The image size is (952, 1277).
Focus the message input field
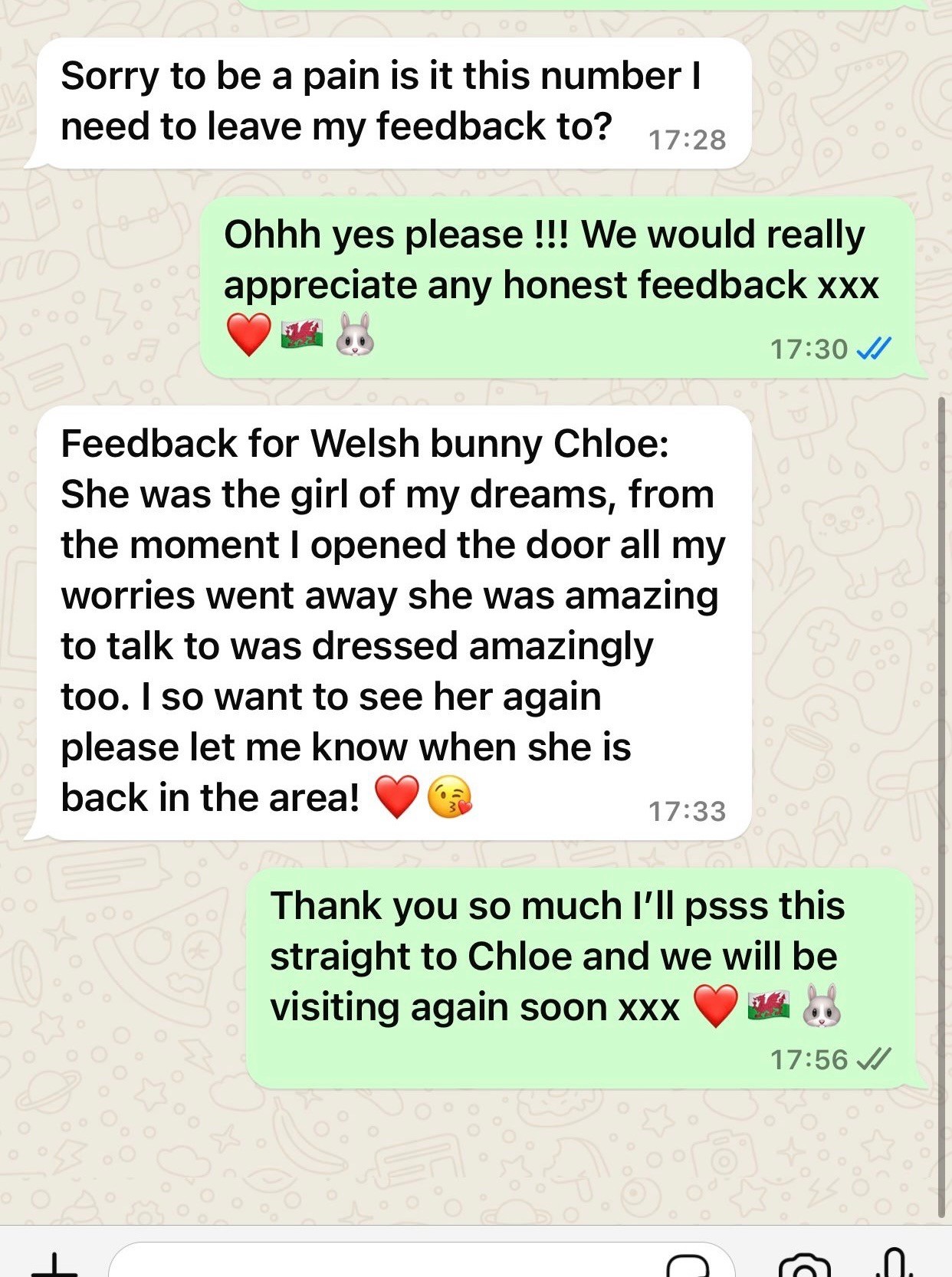(383, 1263)
